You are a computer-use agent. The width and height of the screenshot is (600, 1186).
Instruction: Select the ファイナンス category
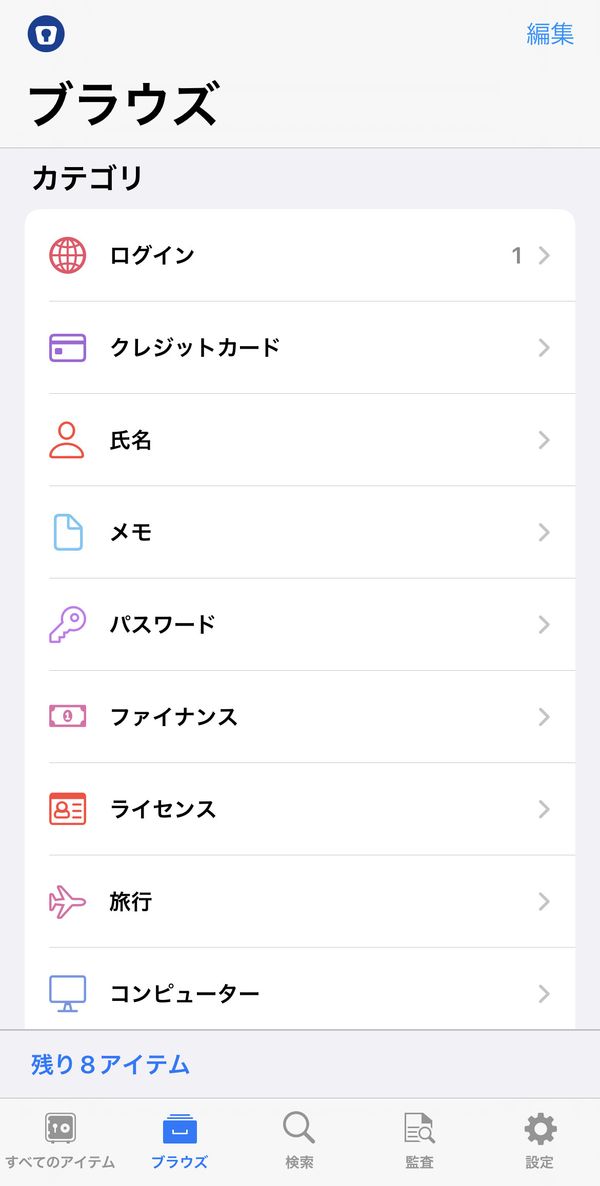(300, 717)
